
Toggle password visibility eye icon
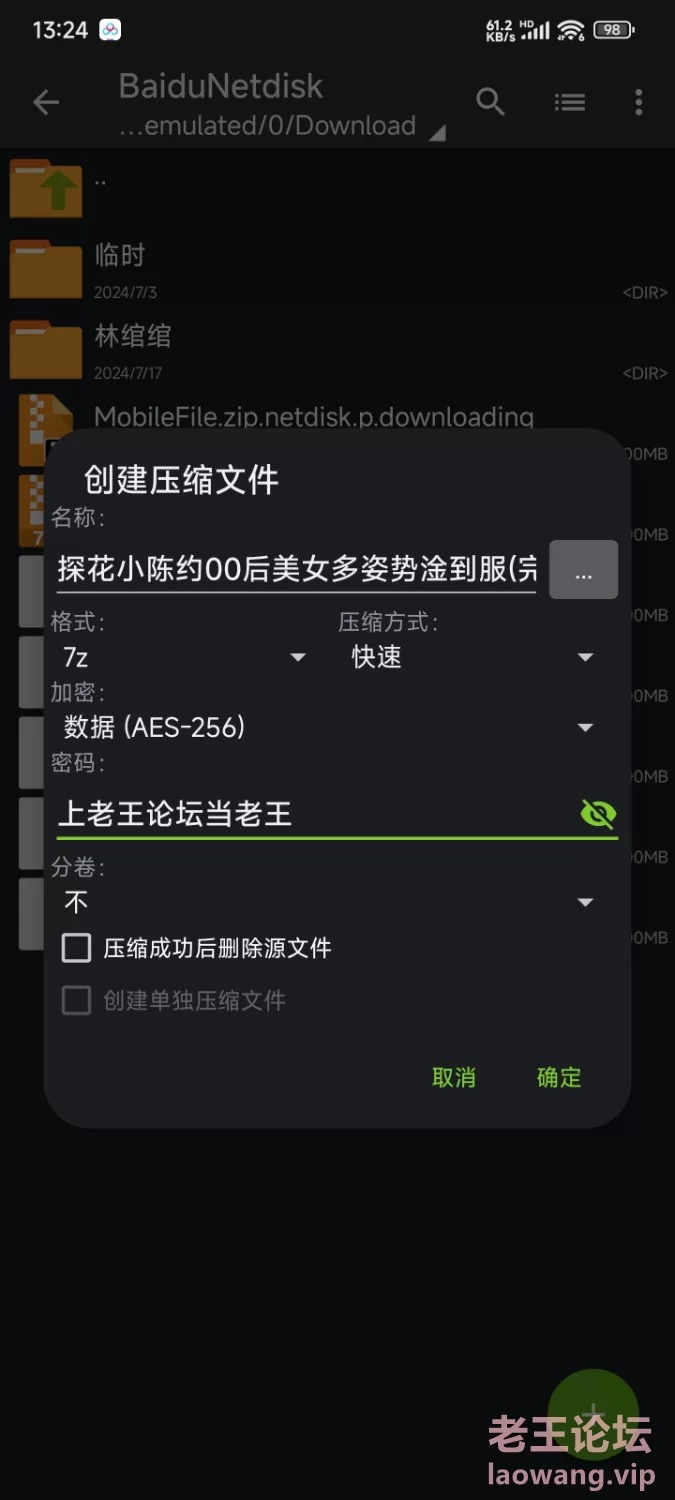coord(598,814)
